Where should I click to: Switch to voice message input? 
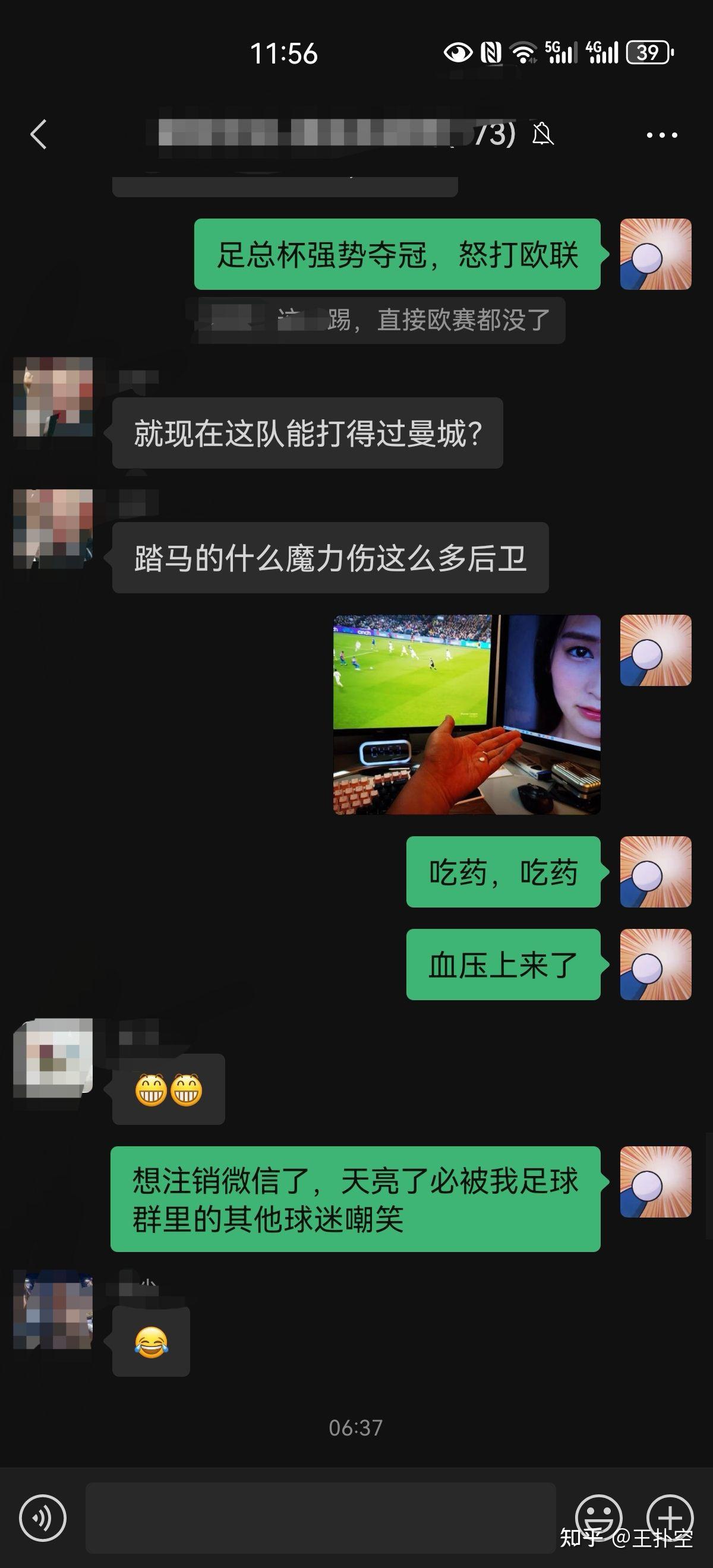43,1518
